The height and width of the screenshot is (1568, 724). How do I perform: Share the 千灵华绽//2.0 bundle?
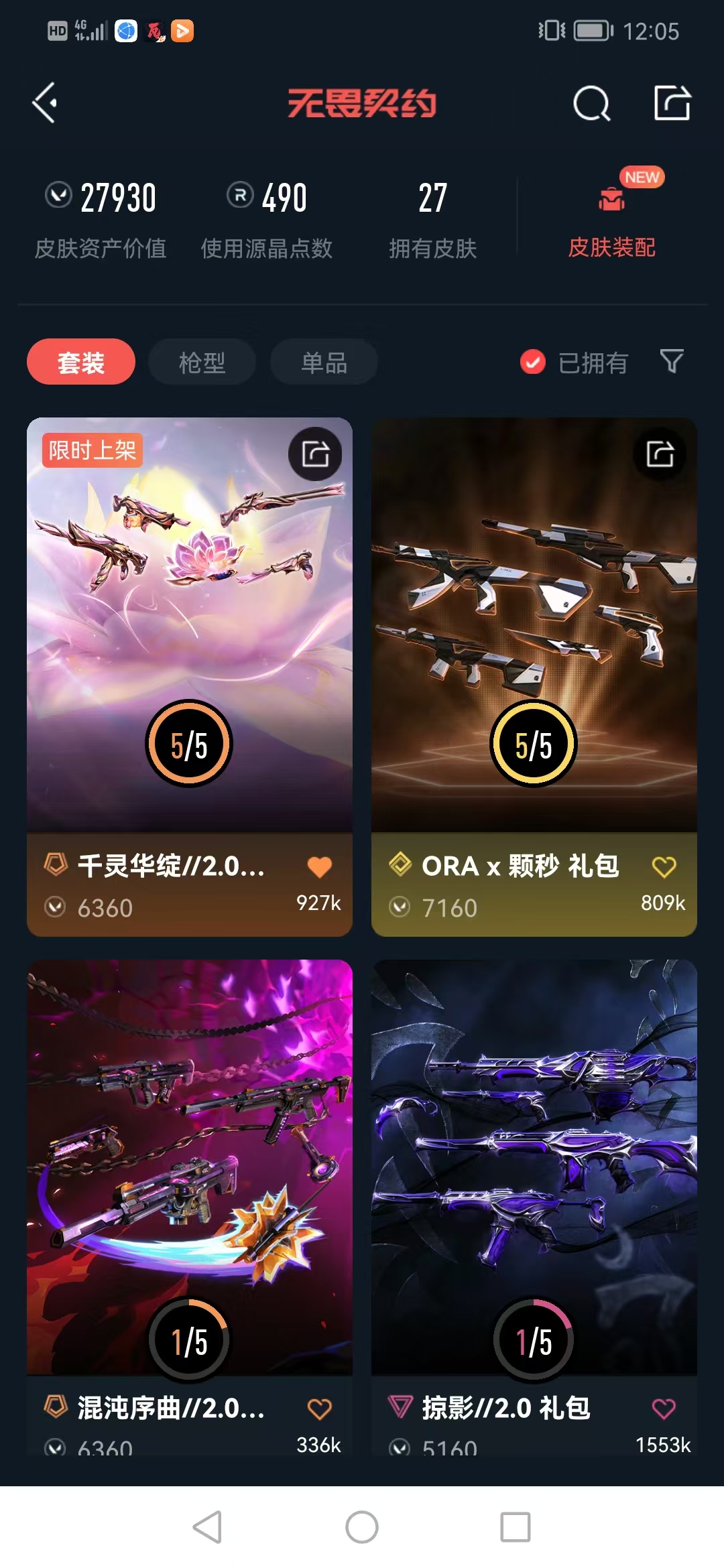315,454
